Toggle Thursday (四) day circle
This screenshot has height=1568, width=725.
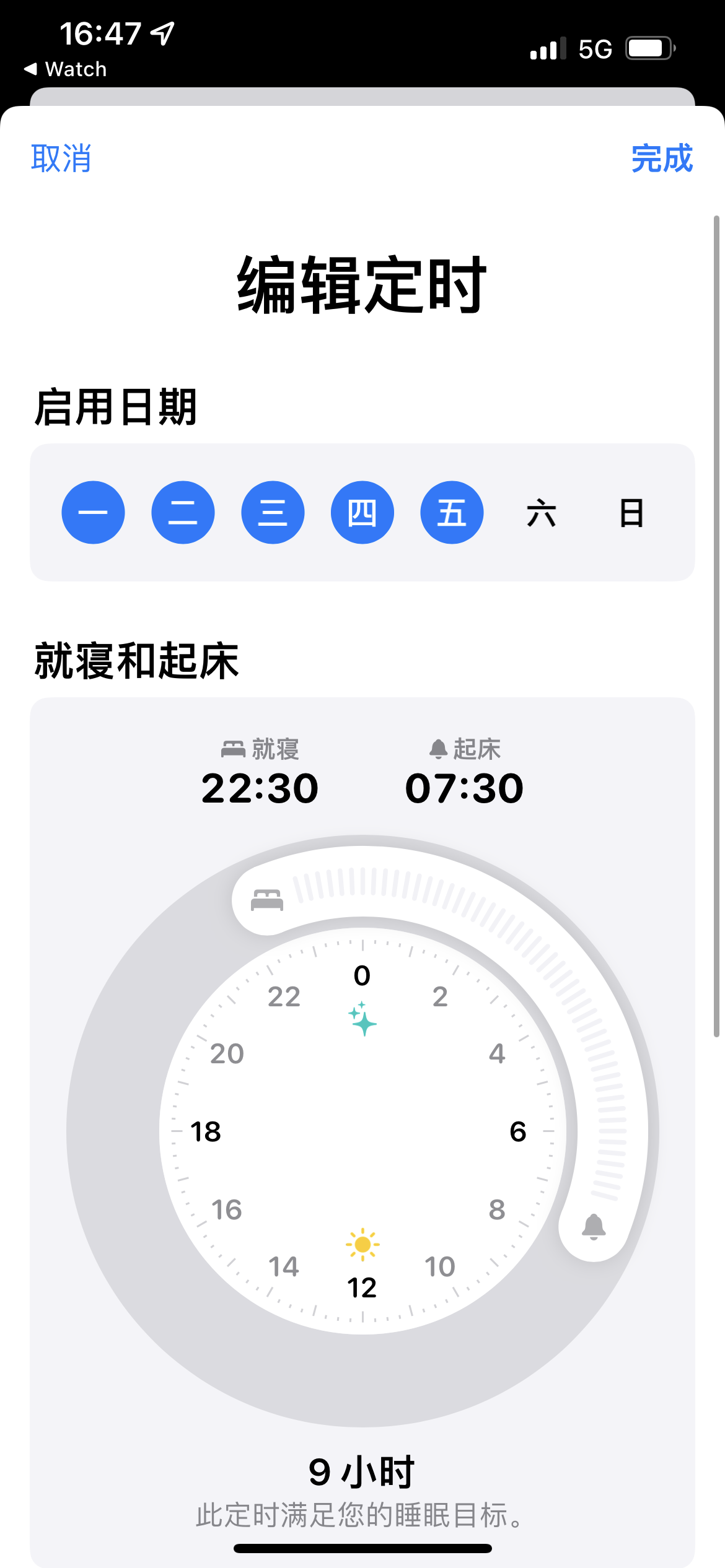click(362, 513)
